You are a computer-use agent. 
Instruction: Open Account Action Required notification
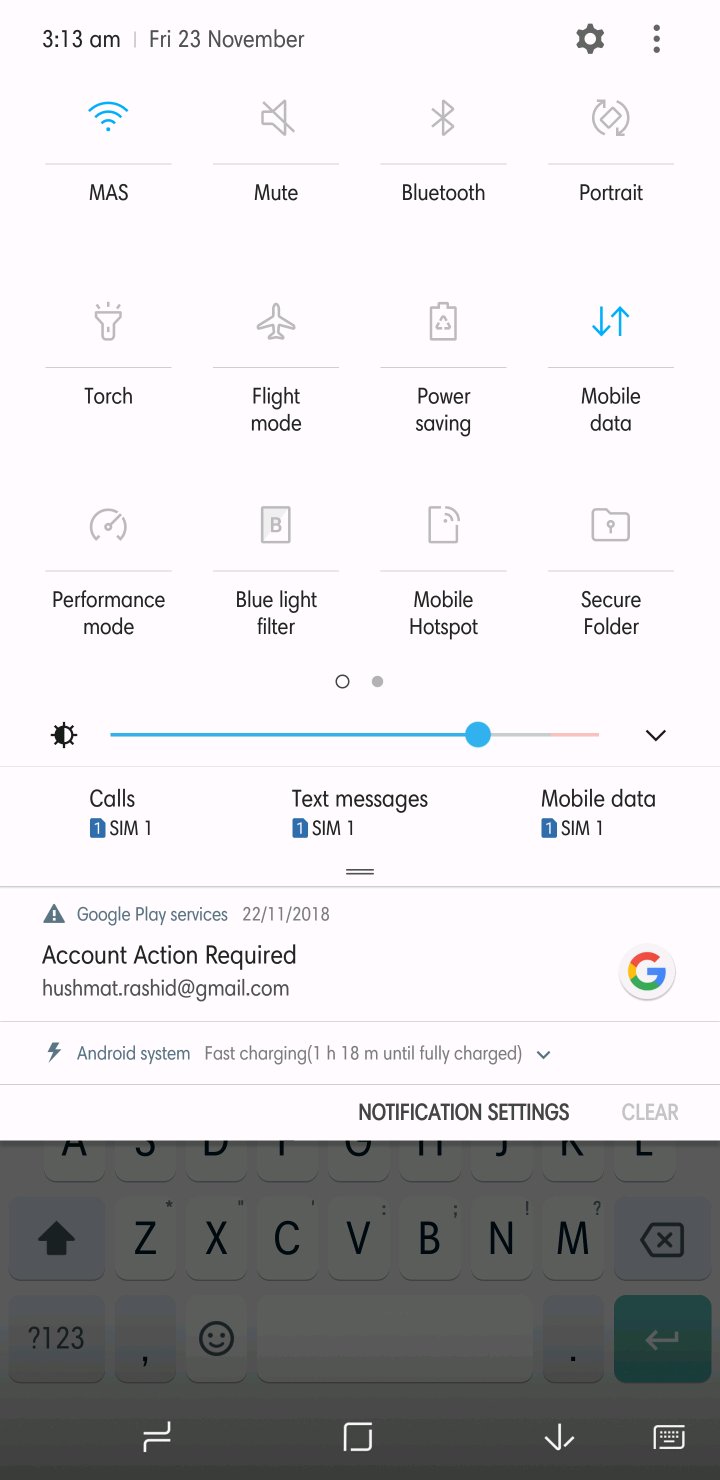click(x=300, y=970)
